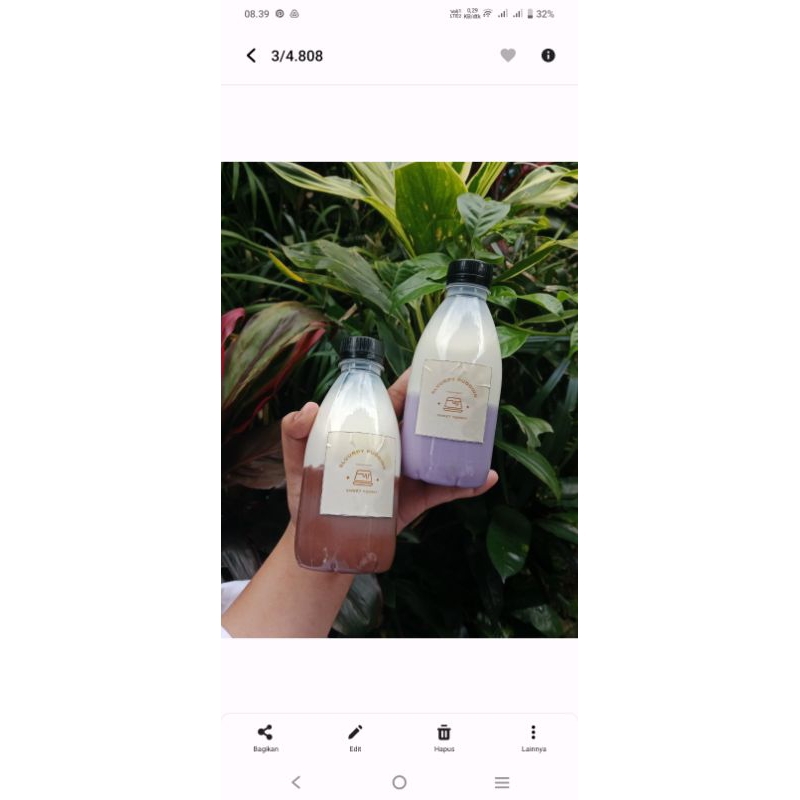Open the Lainnya more options
Image resolution: width=800 pixels, height=800 pixels.
(533, 737)
